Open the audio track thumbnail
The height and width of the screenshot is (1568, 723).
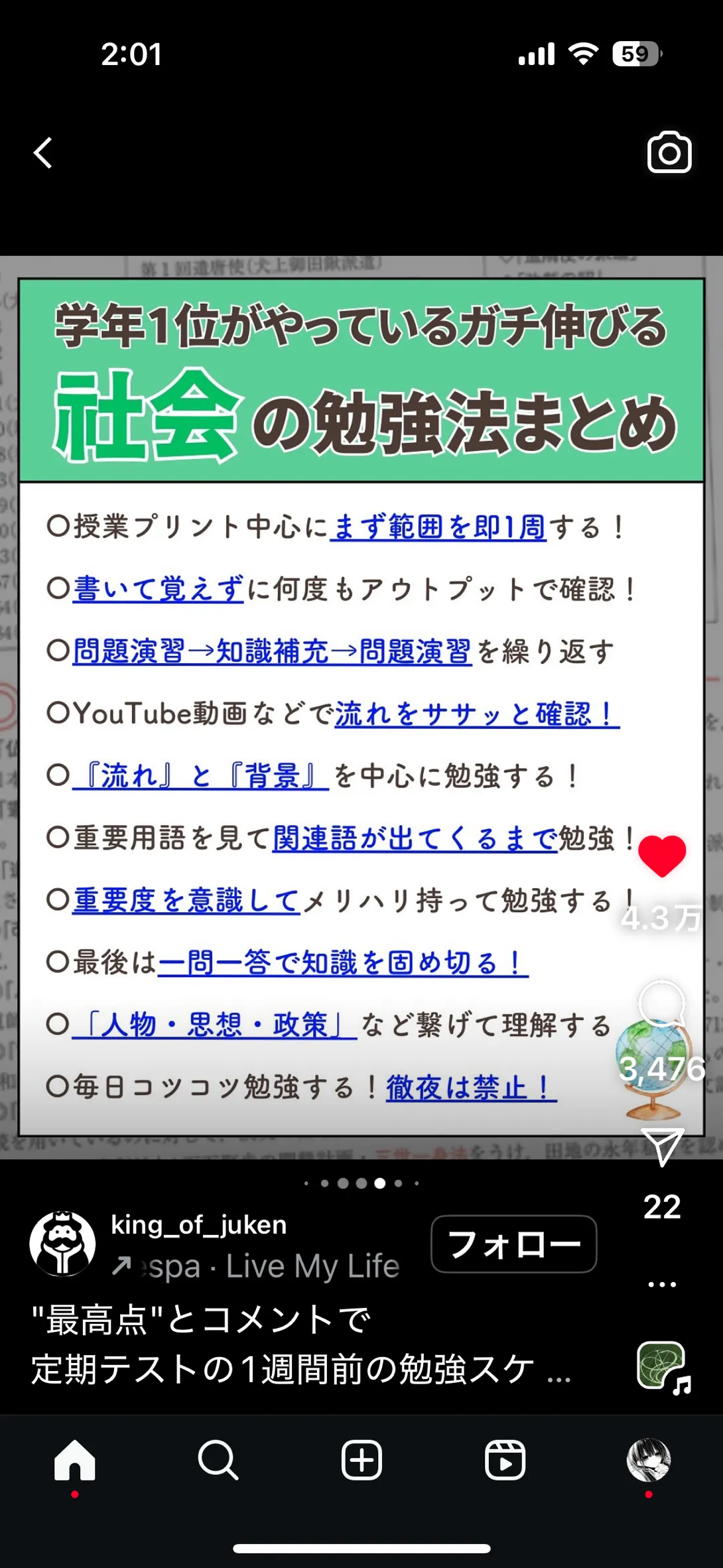(x=662, y=1366)
